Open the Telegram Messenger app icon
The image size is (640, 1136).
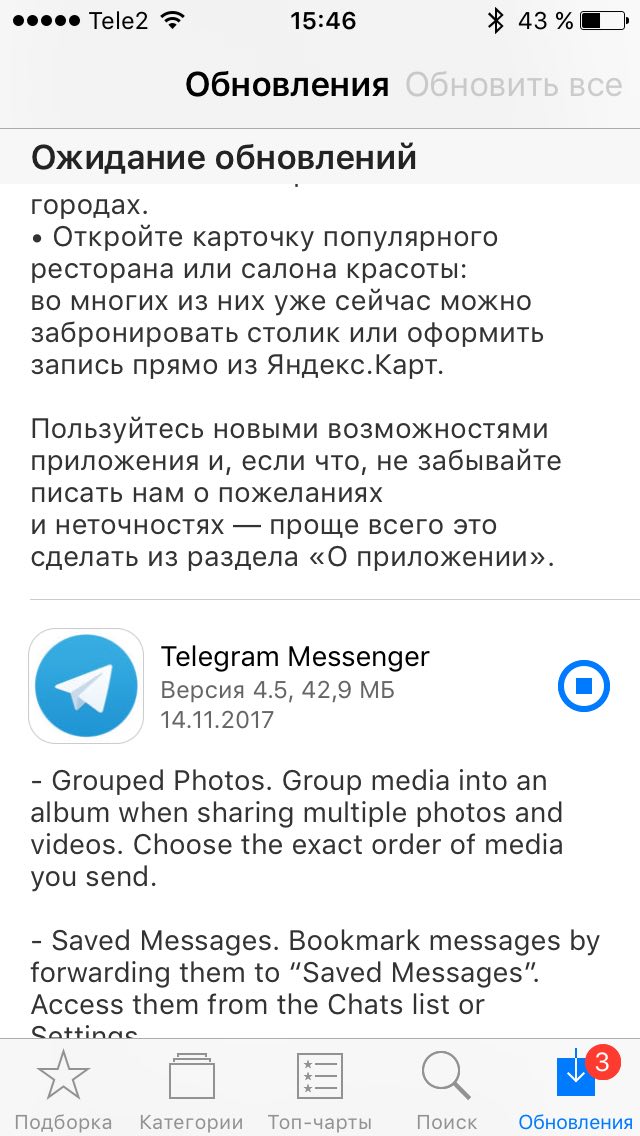86,685
